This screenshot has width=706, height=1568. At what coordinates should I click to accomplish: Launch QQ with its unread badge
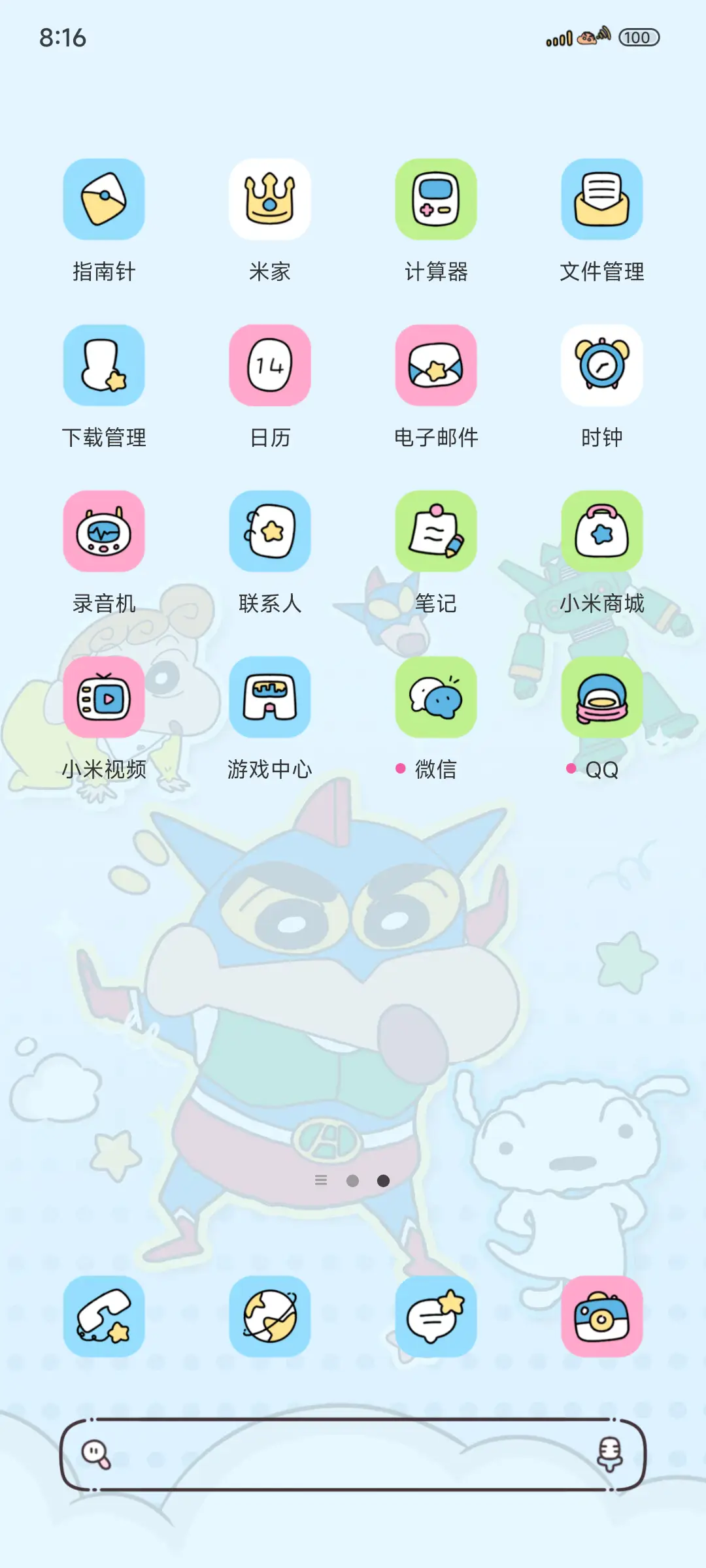tap(601, 696)
